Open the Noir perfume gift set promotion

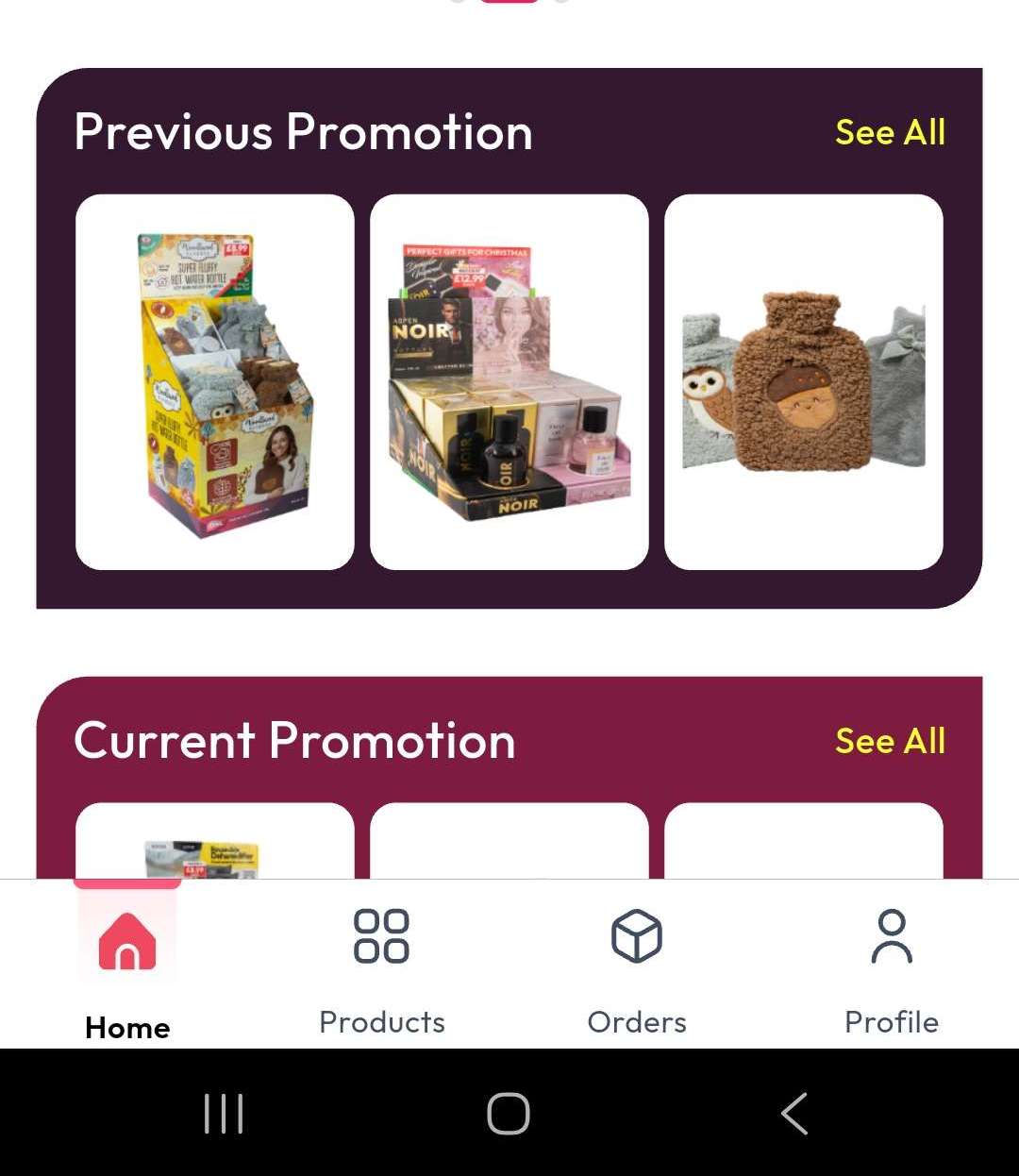pyautogui.click(x=509, y=381)
